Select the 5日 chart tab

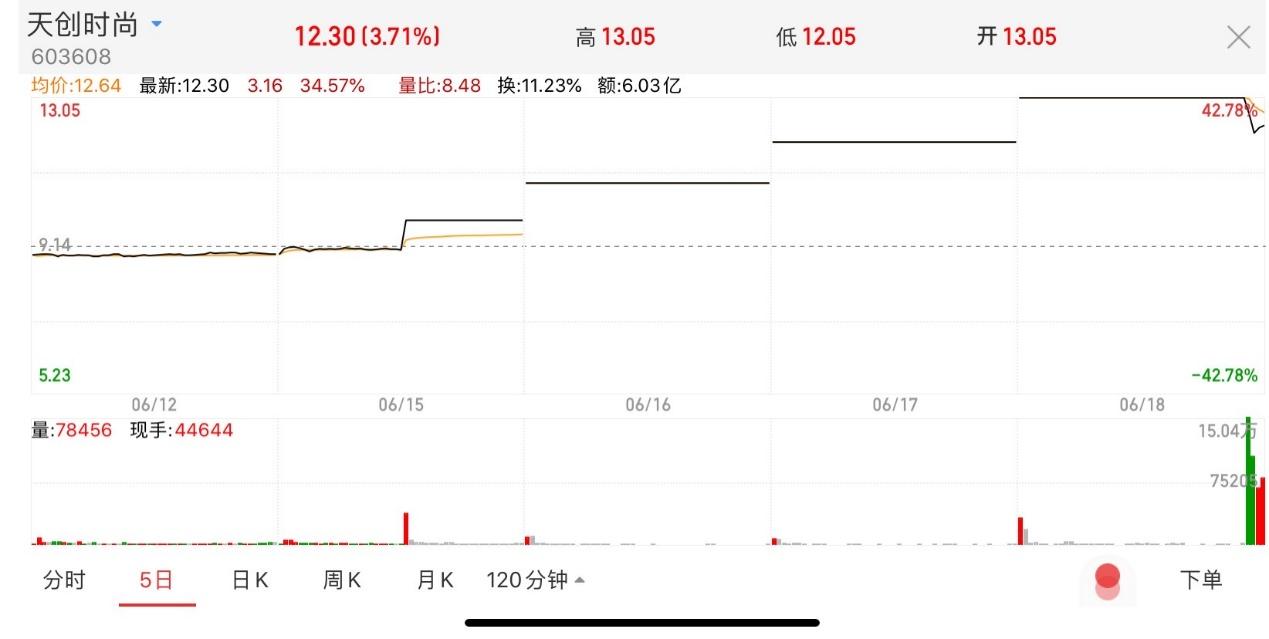point(157,580)
